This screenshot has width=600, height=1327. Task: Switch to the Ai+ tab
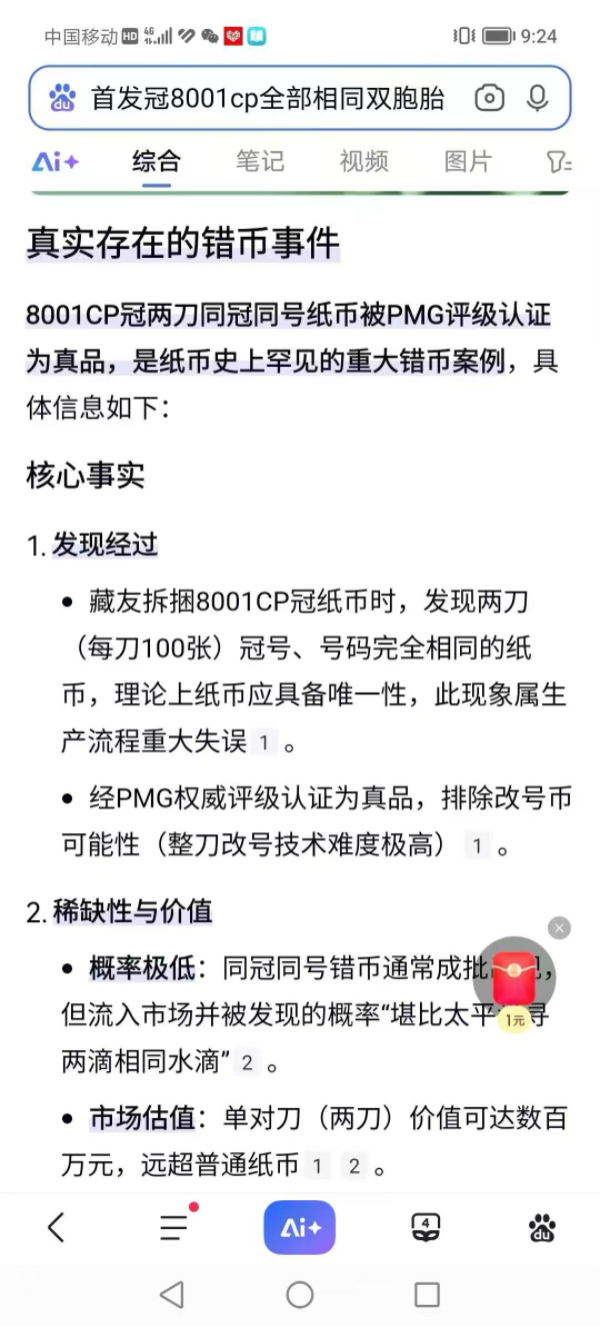pos(55,162)
